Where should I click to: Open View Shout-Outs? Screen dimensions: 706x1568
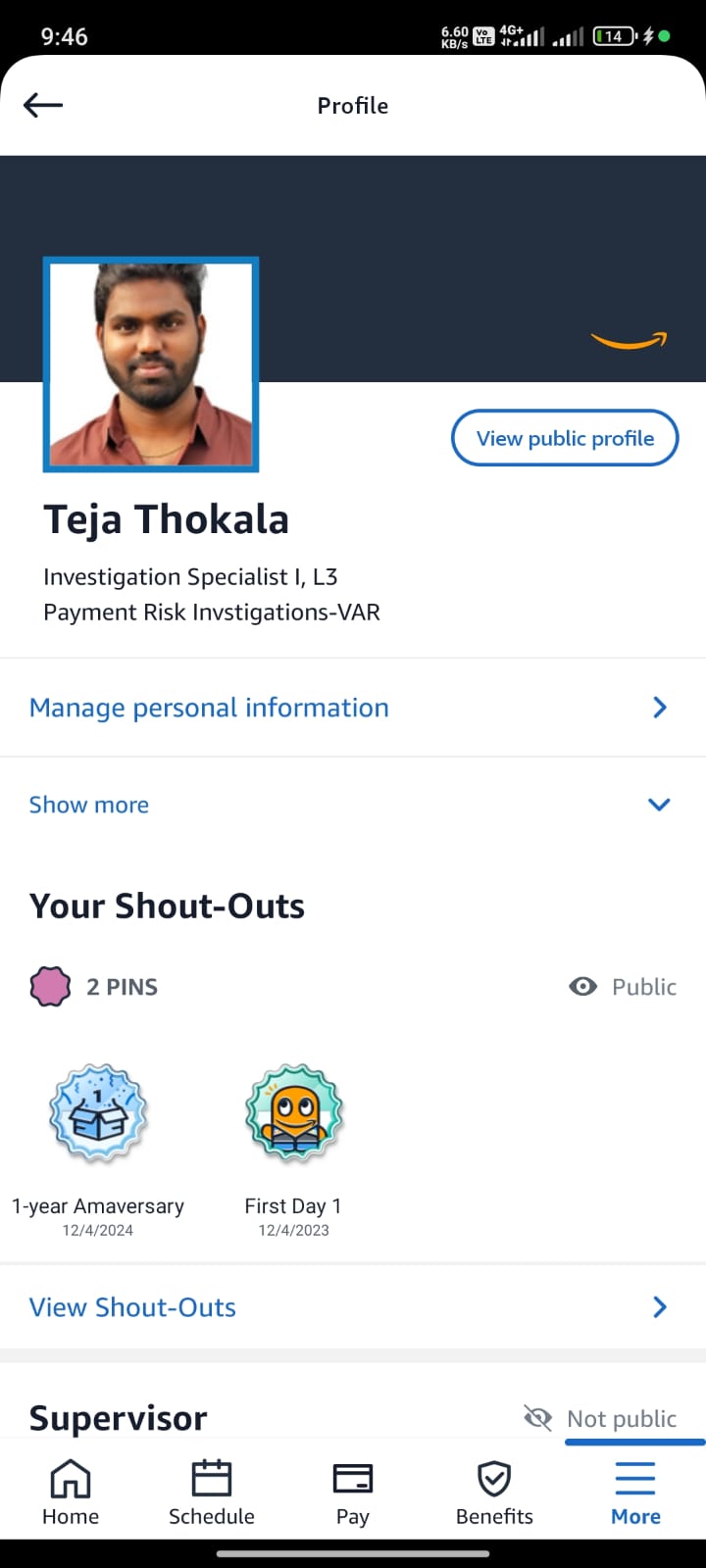click(x=352, y=1307)
